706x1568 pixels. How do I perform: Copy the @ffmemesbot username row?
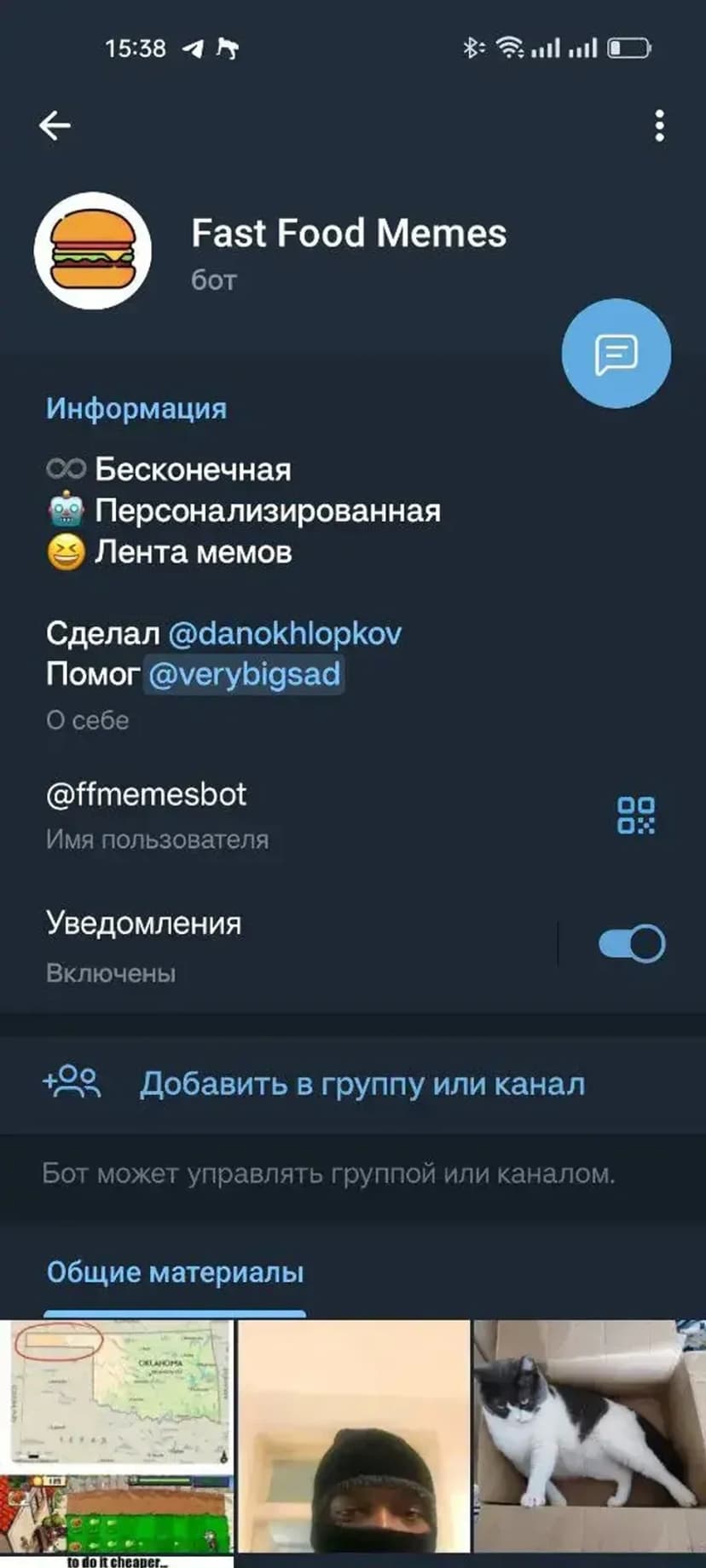coord(147,795)
